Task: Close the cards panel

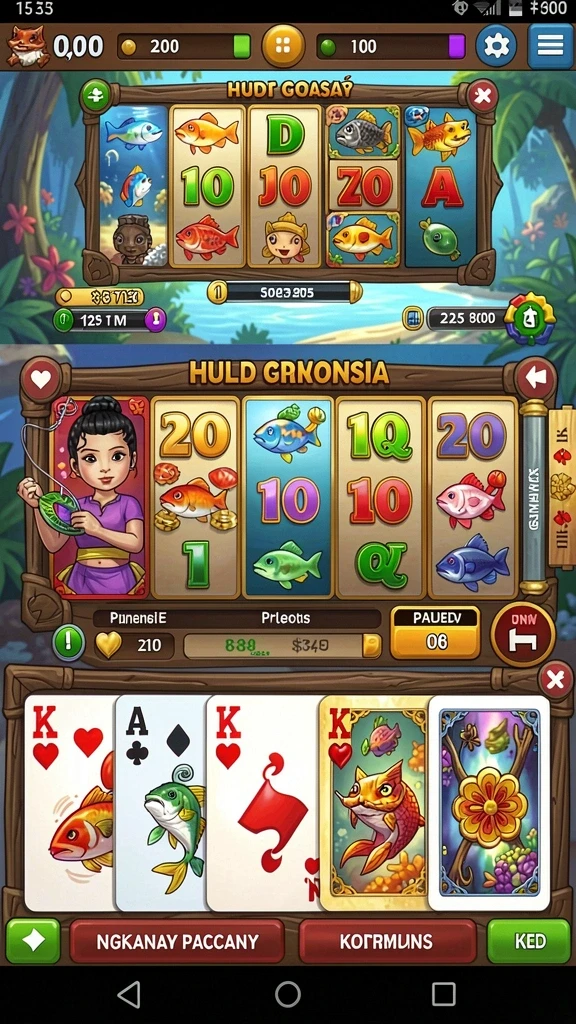Action: pos(555,680)
